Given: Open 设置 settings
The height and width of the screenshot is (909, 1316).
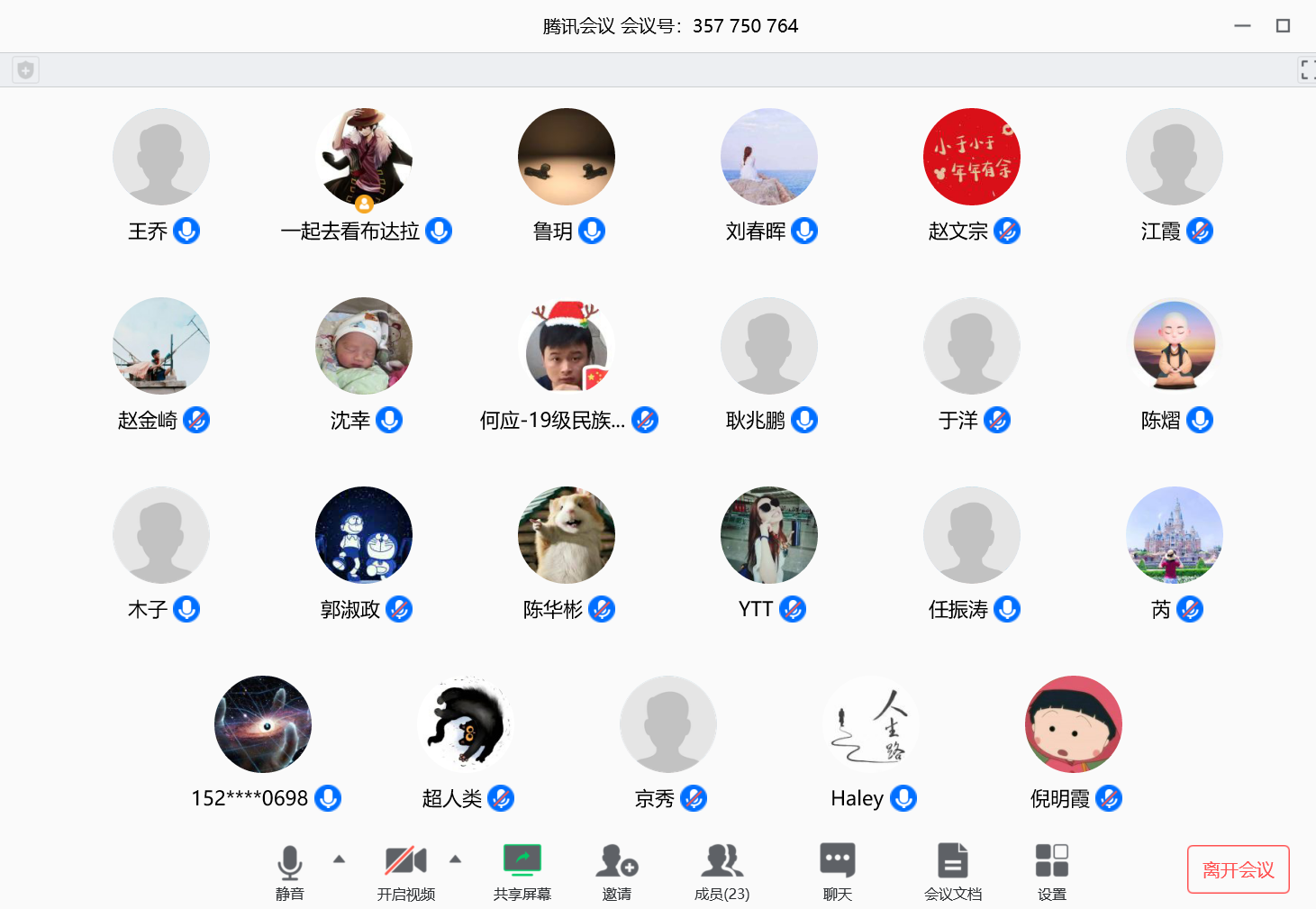Looking at the screenshot, I should [1051, 870].
